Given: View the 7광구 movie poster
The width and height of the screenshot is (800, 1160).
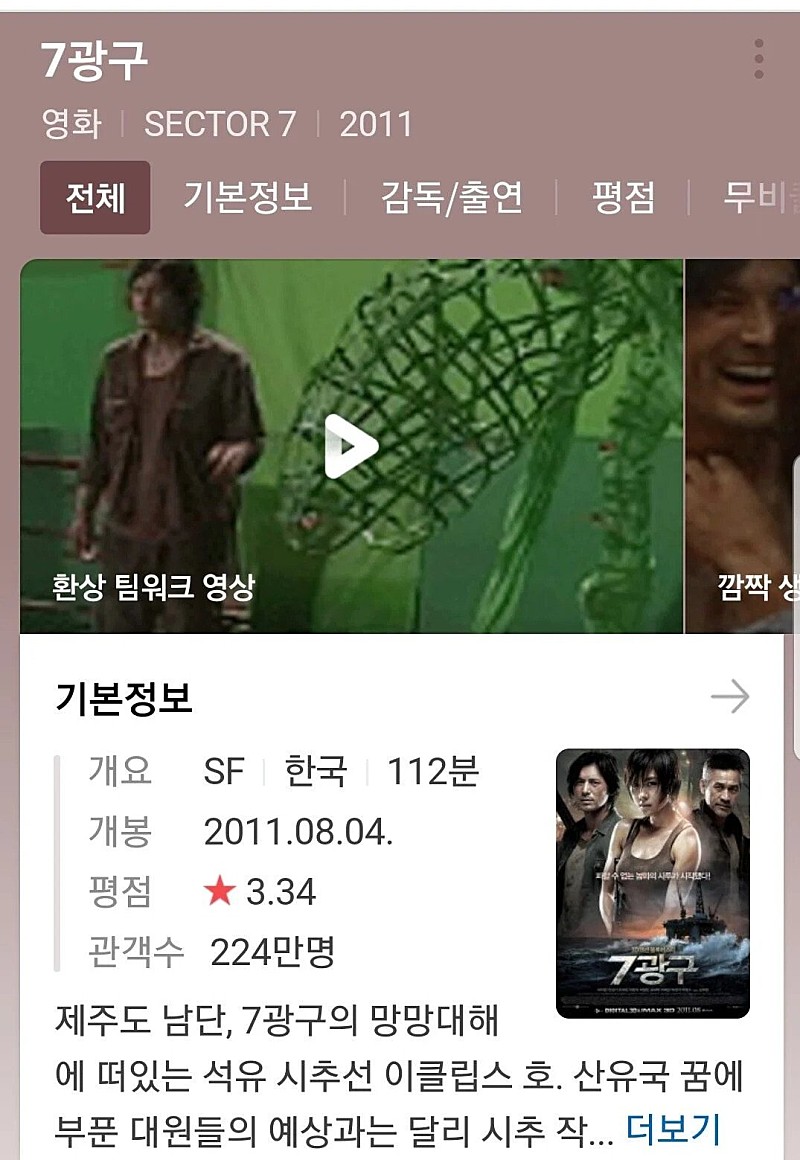Looking at the screenshot, I should 652,883.
